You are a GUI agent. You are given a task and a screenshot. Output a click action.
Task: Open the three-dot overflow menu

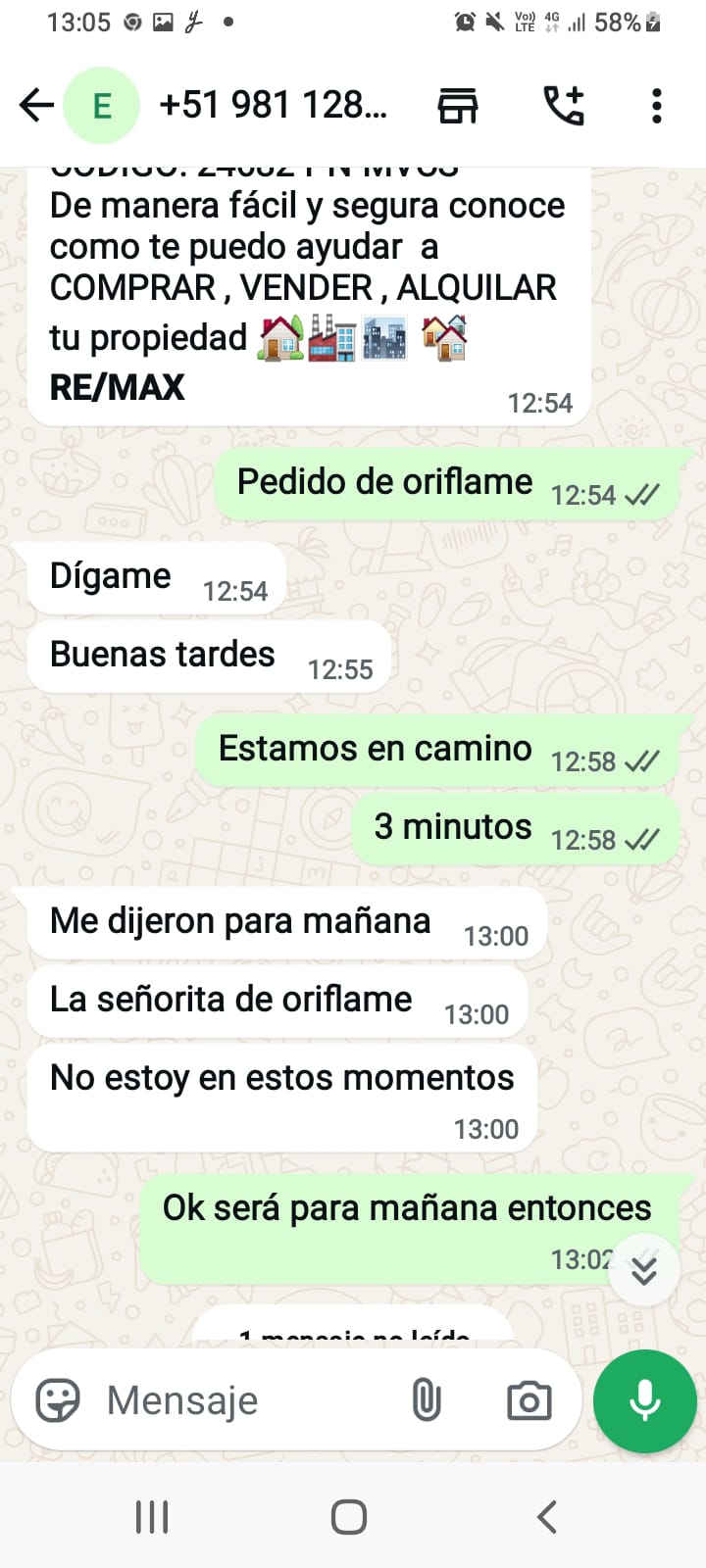[656, 105]
